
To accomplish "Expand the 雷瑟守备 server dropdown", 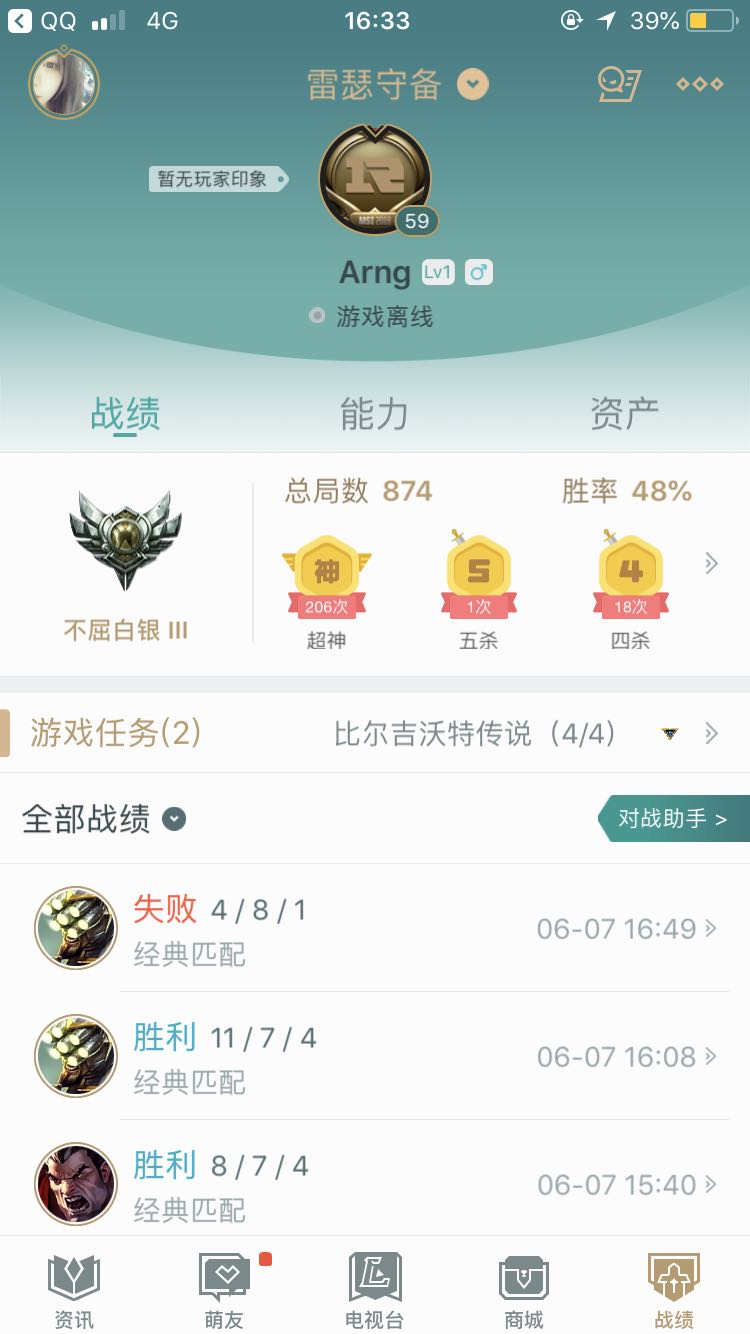I will pyautogui.click(x=473, y=84).
